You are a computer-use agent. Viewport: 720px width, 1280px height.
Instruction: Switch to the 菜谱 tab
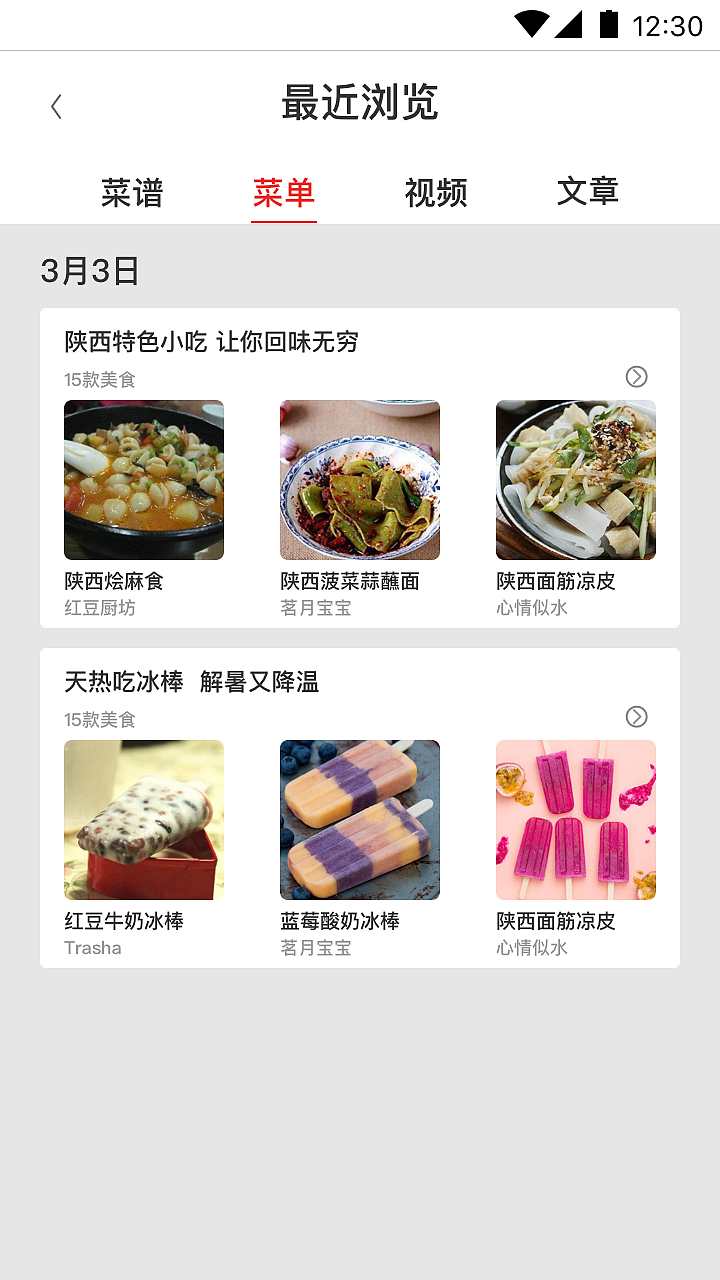[x=131, y=192]
